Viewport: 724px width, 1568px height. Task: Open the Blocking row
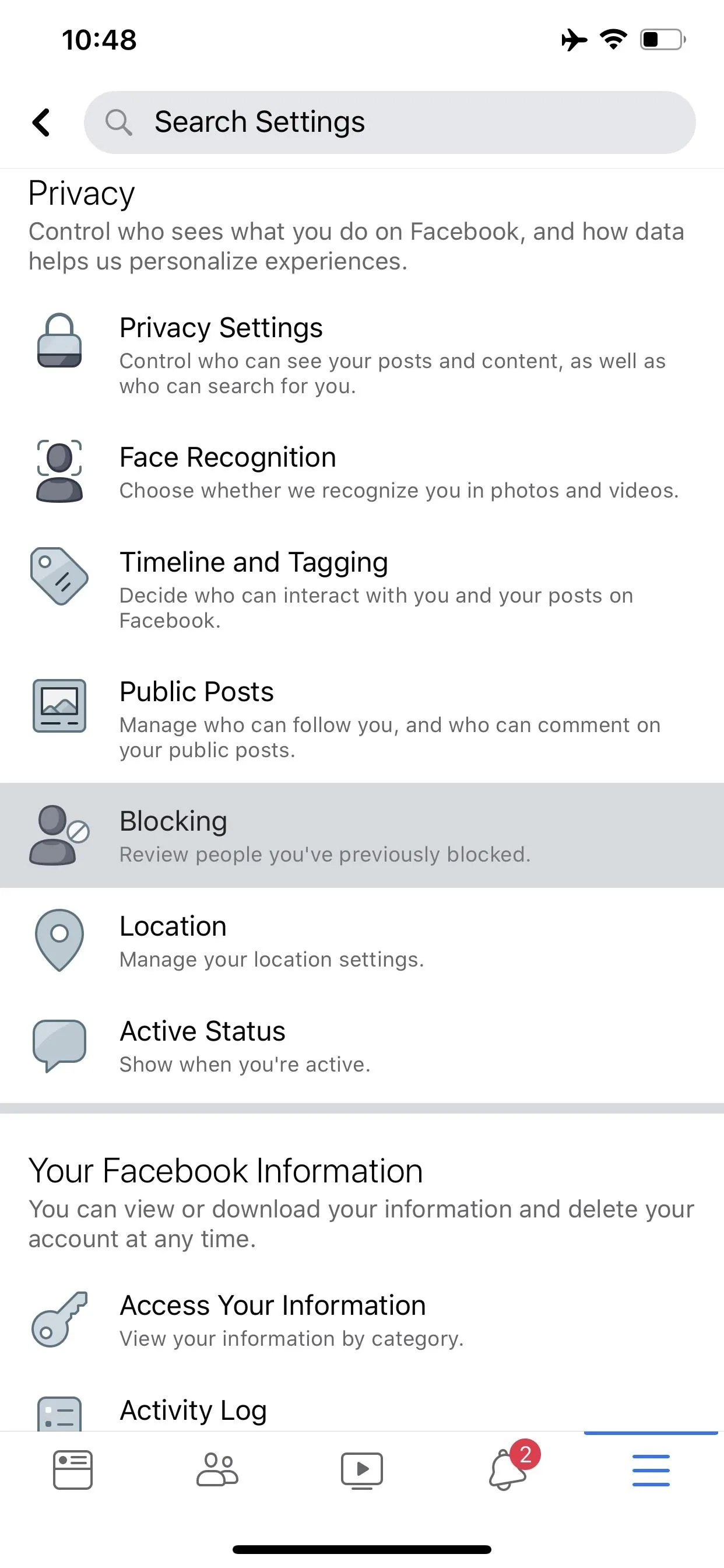pyautogui.click(x=362, y=835)
